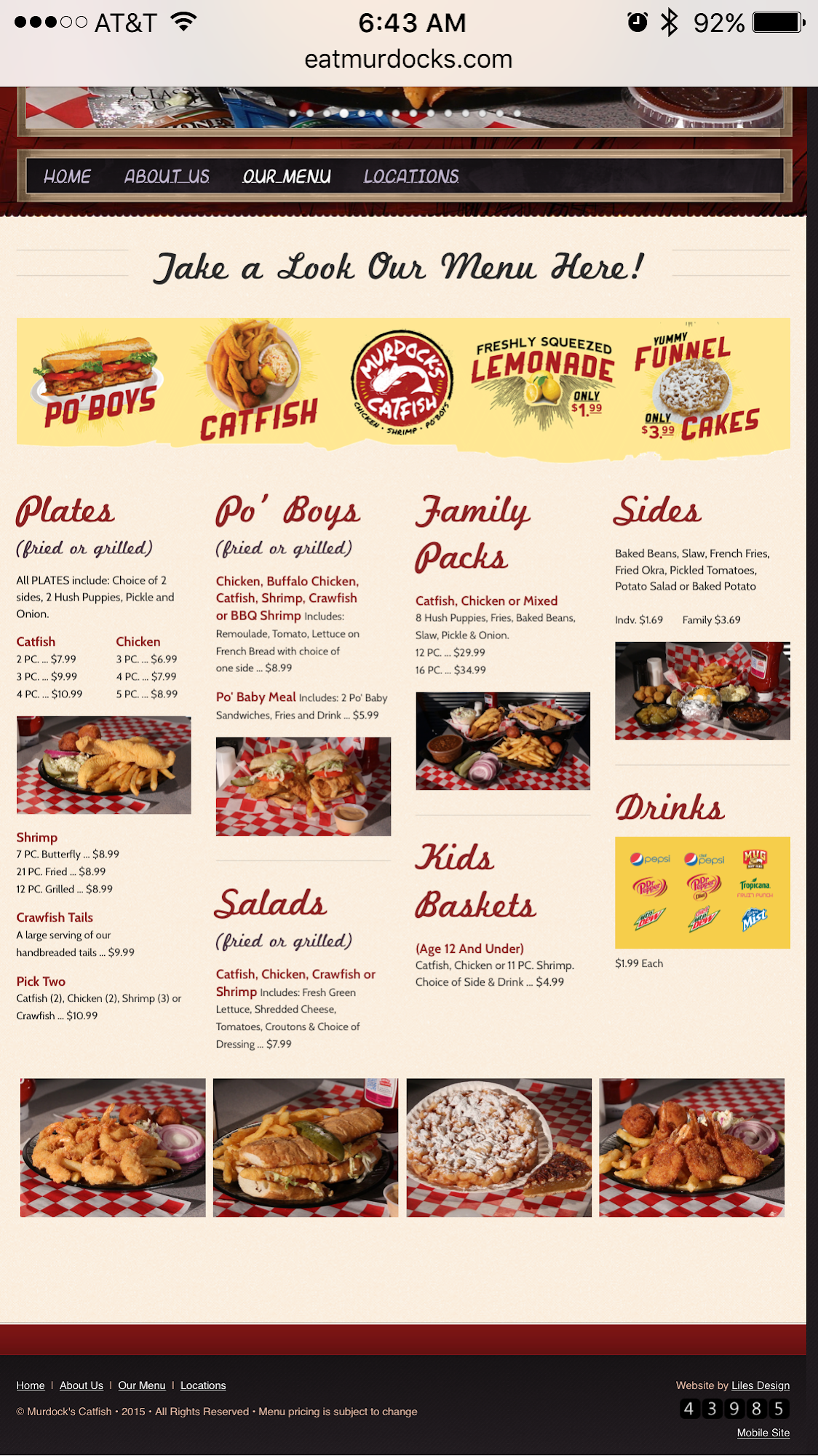Switch to the Mobile Site

763,1433
